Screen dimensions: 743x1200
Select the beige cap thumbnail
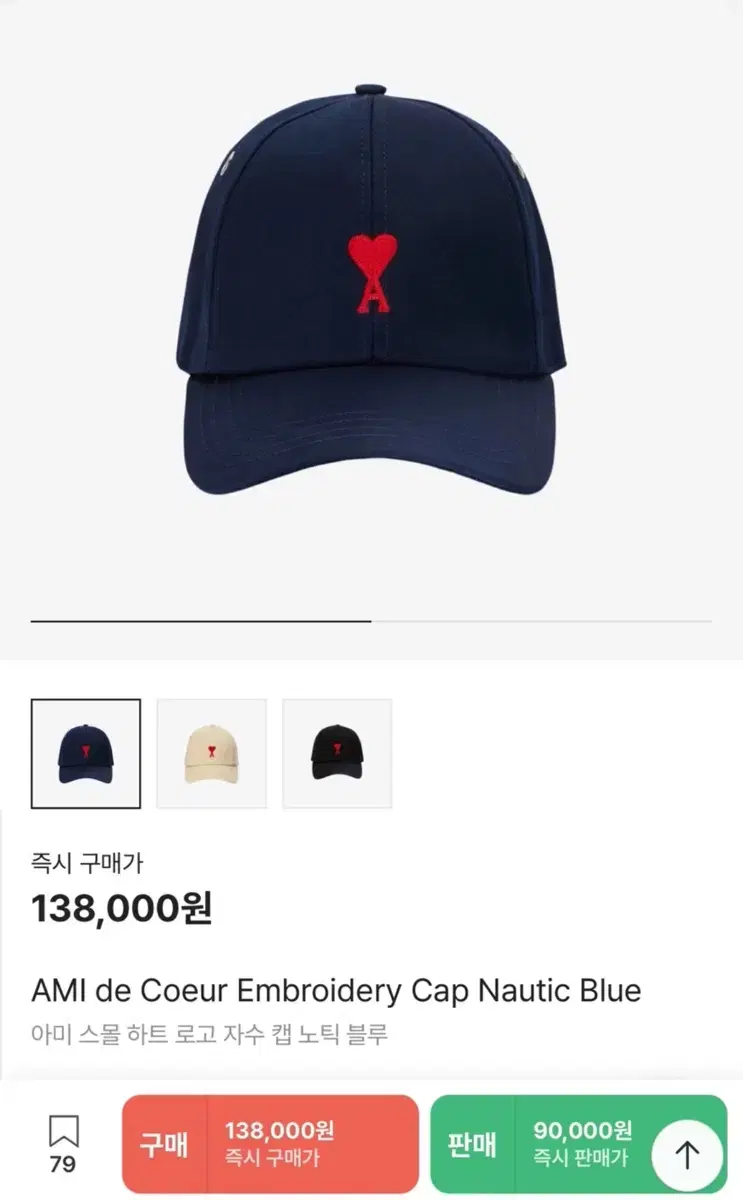(212, 753)
